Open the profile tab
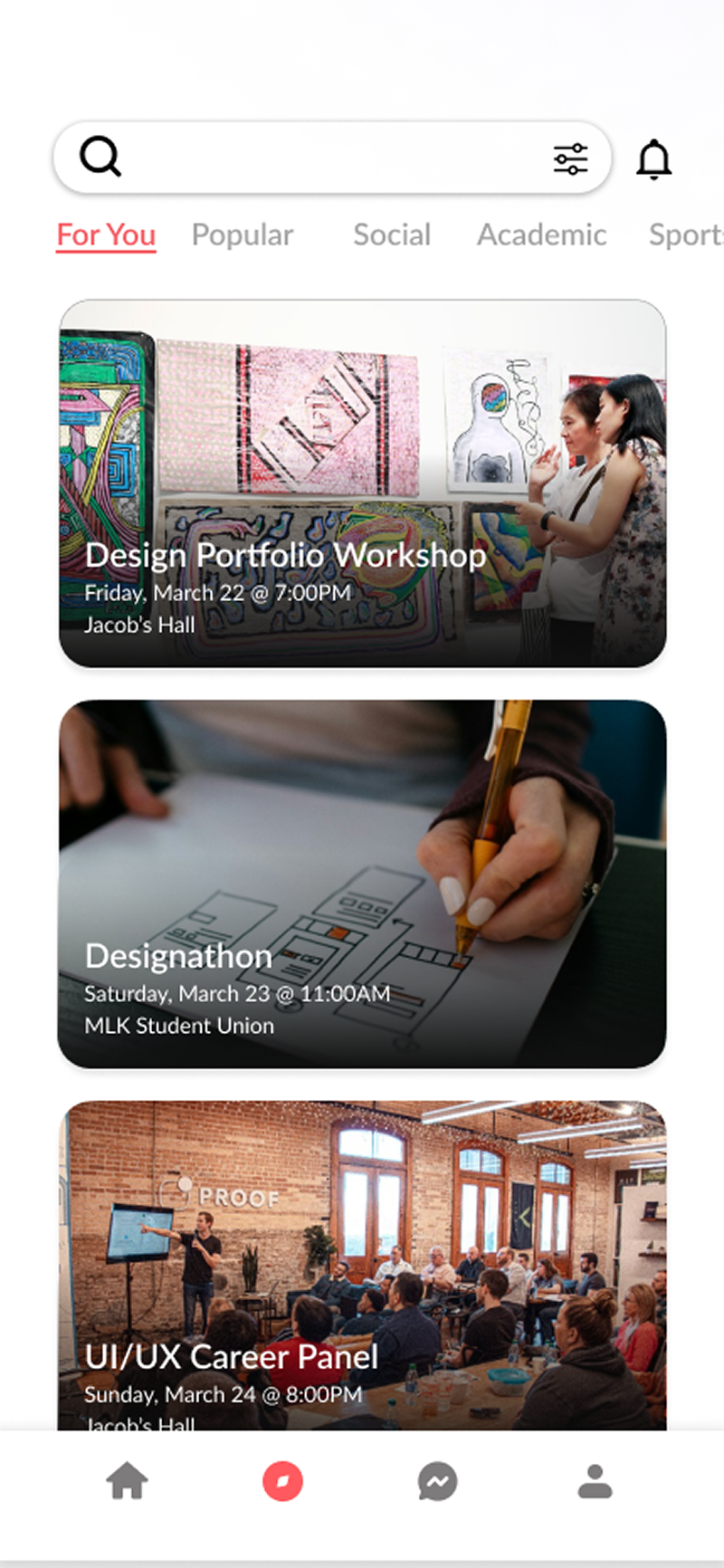 click(595, 1482)
